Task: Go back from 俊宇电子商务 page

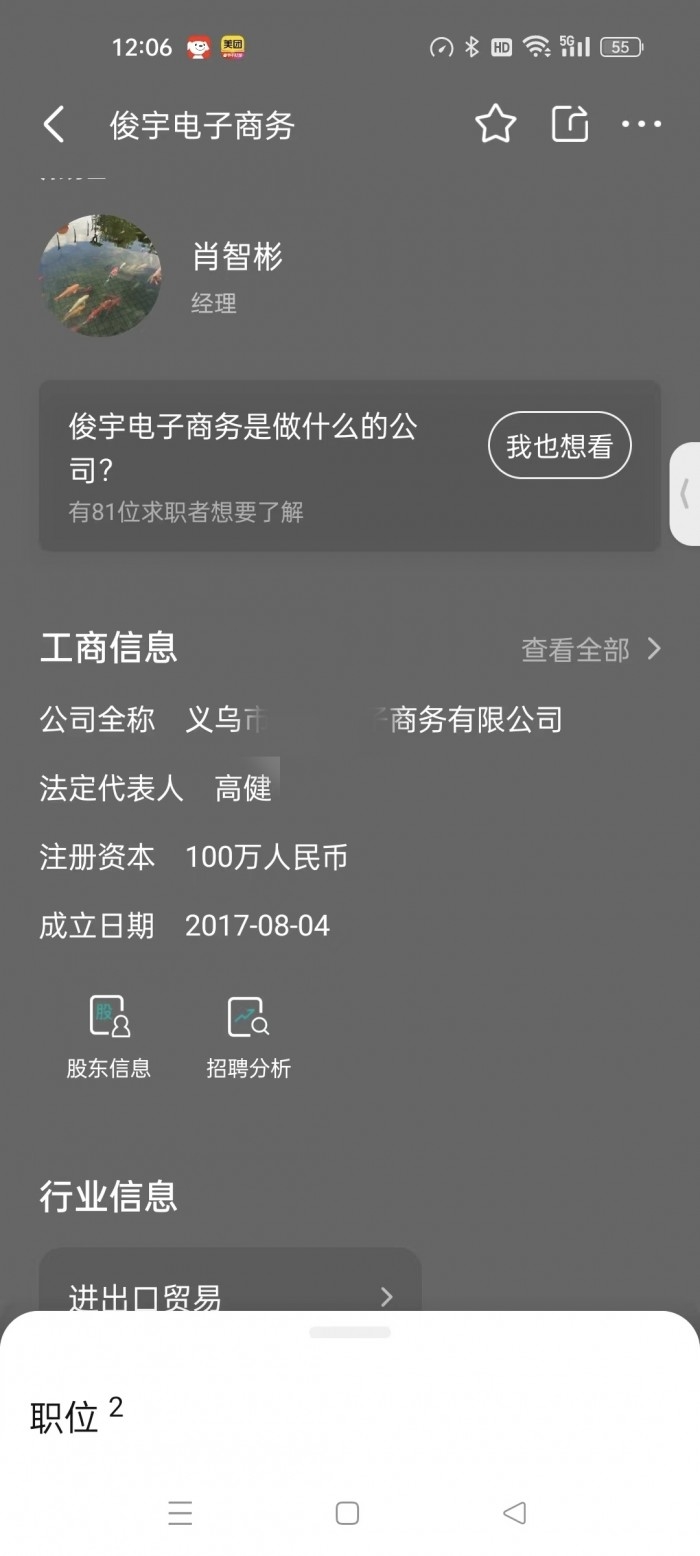Action: (x=54, y=125)
